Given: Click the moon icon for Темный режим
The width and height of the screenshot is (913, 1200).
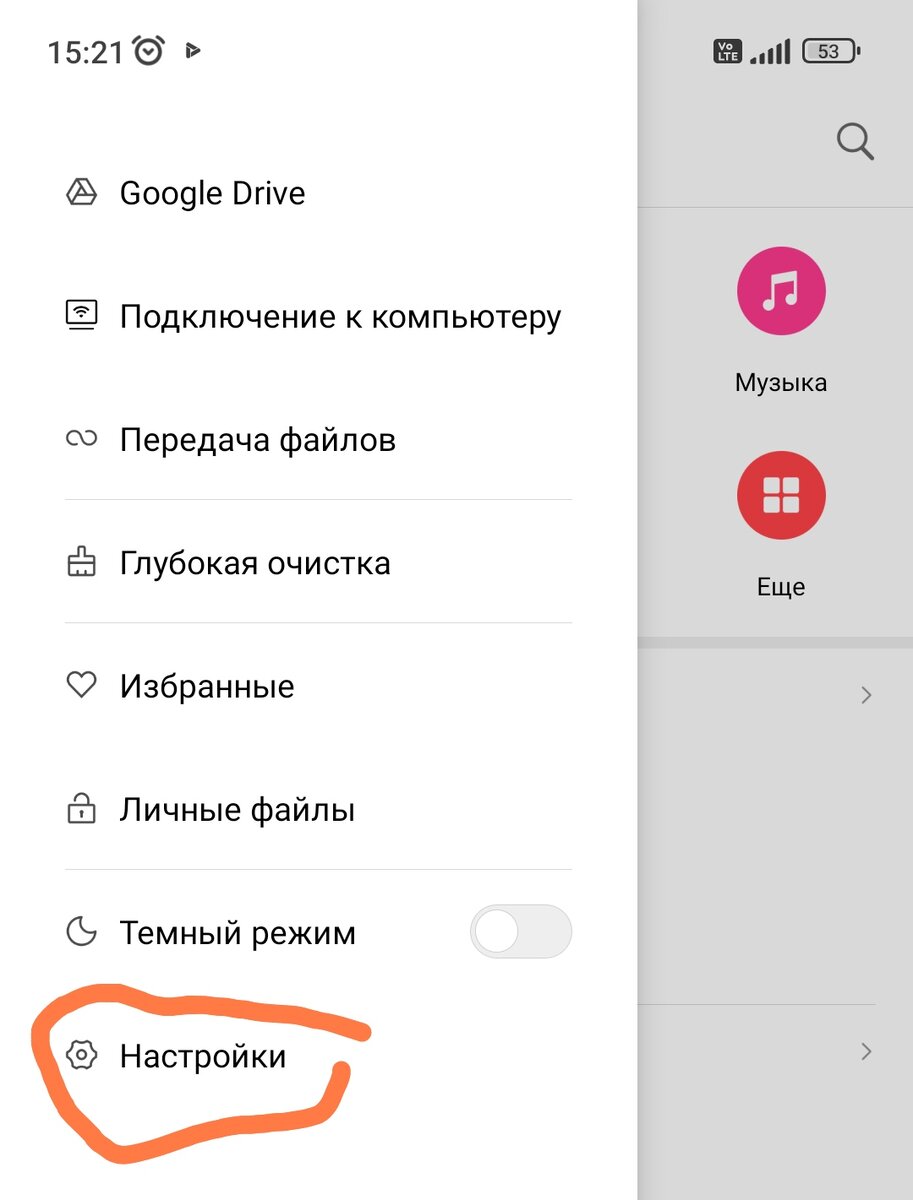Looking at the screenshot, I should coord(83,932).
